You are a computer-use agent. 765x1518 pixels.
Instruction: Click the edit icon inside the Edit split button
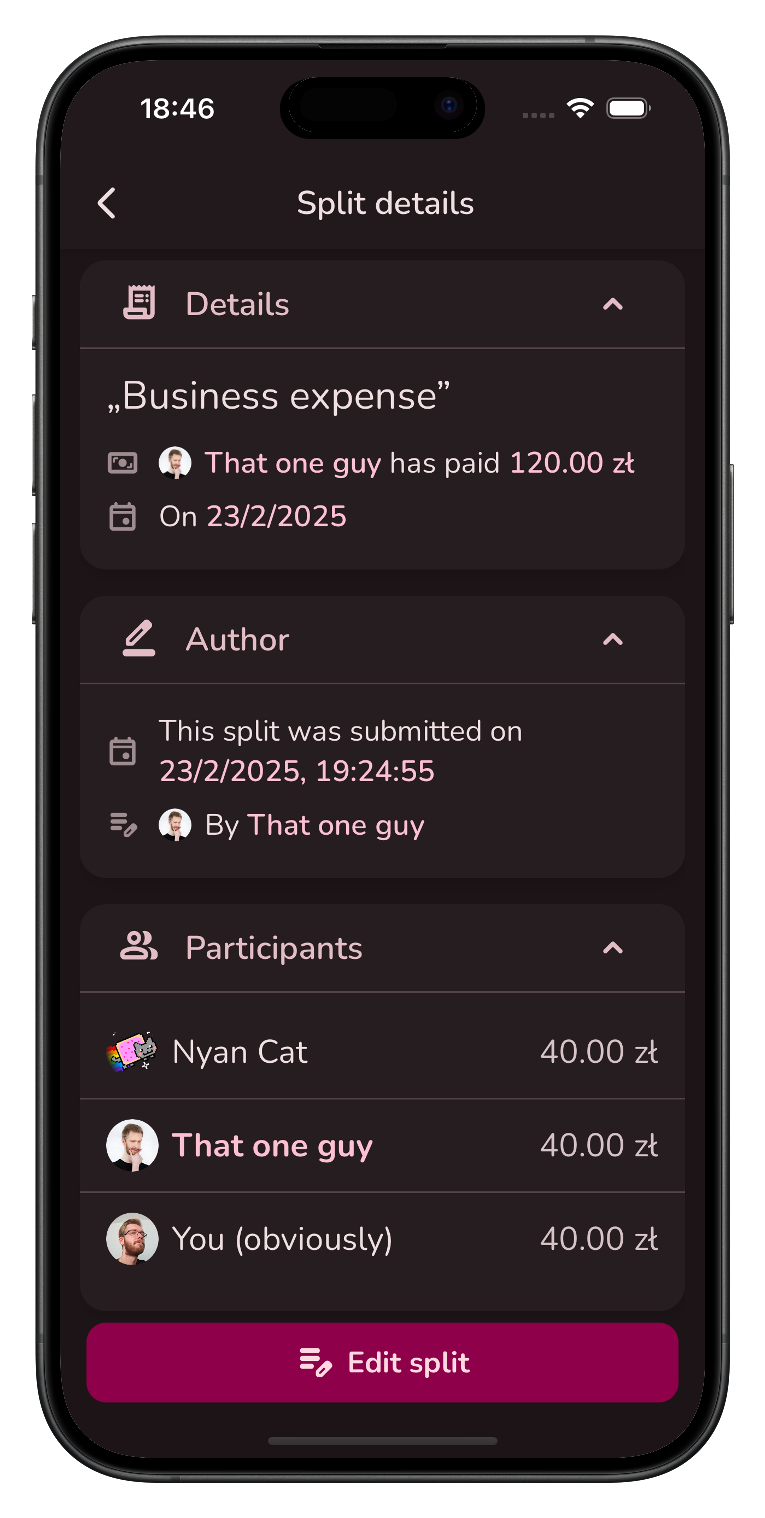pyautogui.click(x=316, y=1362)
